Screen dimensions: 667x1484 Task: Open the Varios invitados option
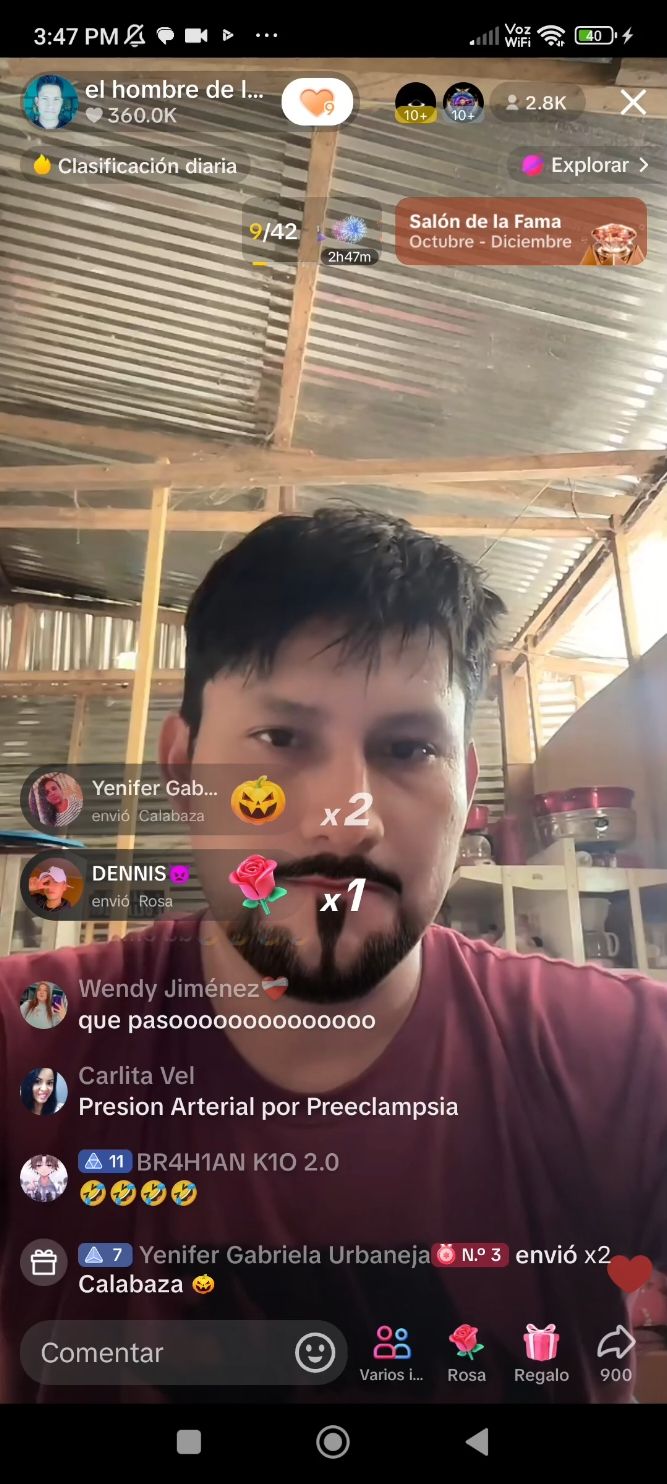(391, 1352)
